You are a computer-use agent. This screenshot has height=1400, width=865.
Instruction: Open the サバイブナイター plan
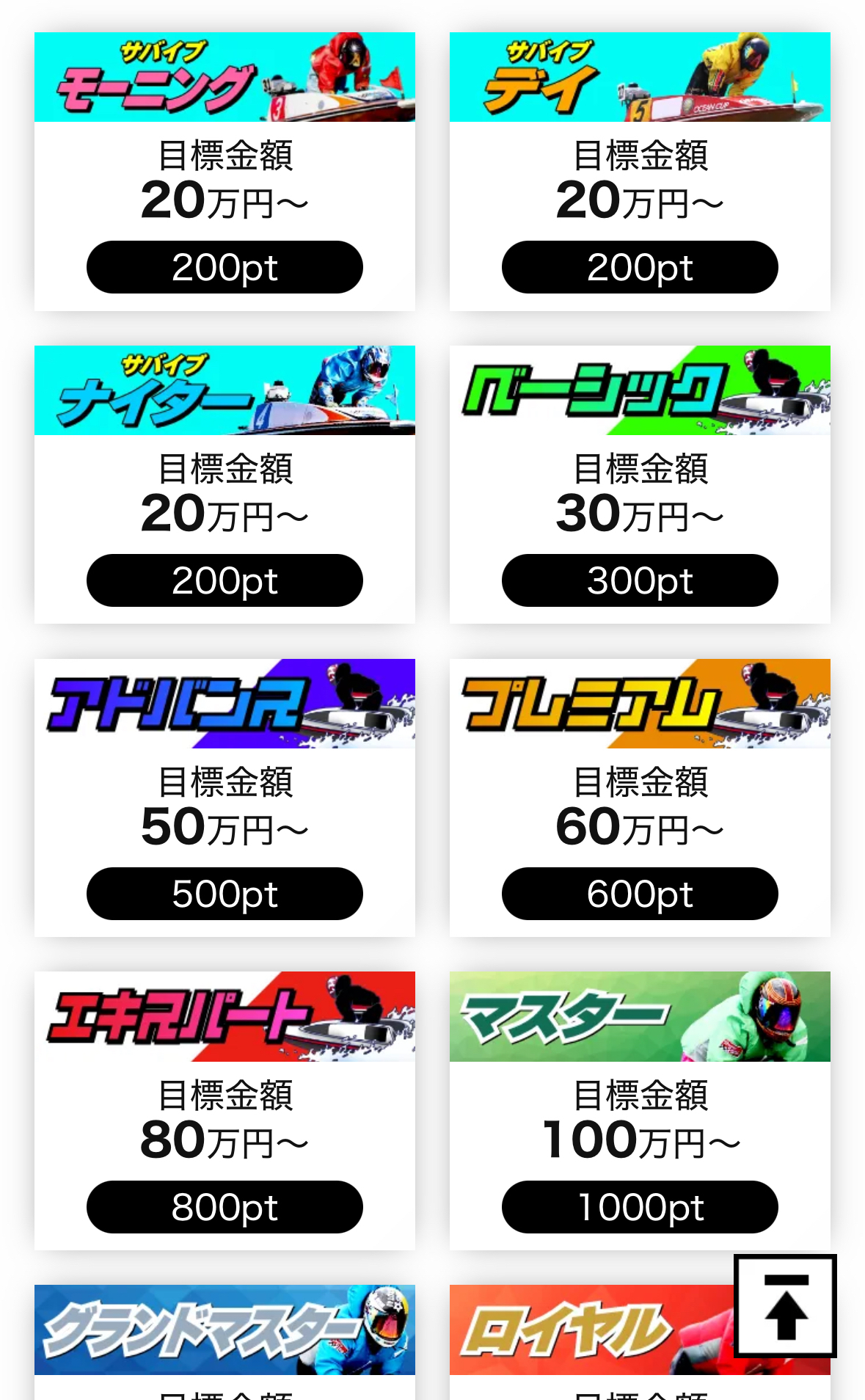224,390
